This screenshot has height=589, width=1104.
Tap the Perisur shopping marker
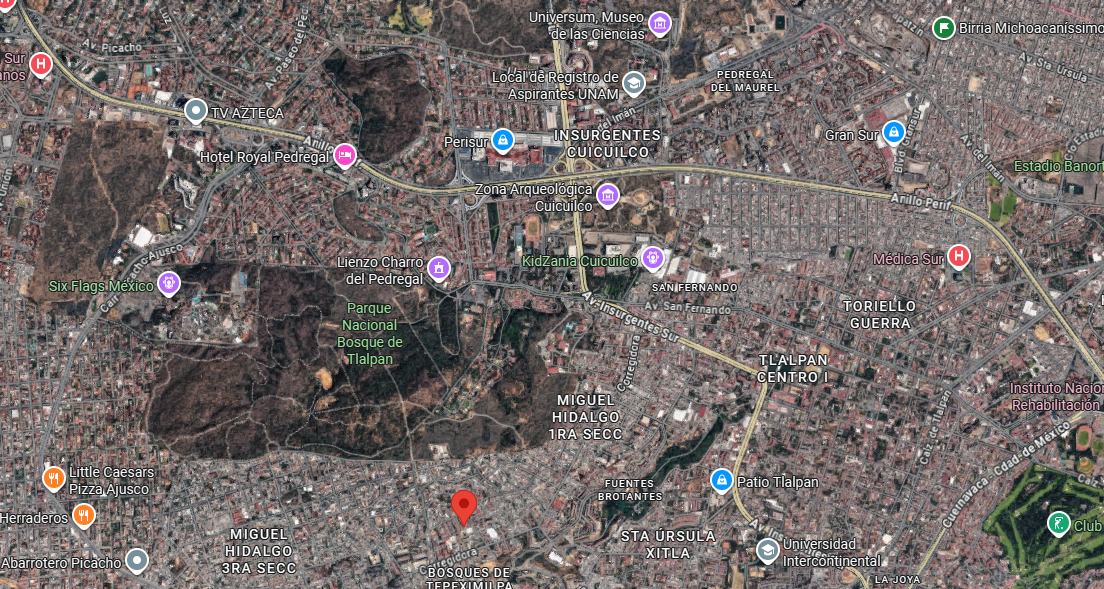pyautogui.click(x=502, y=141)
